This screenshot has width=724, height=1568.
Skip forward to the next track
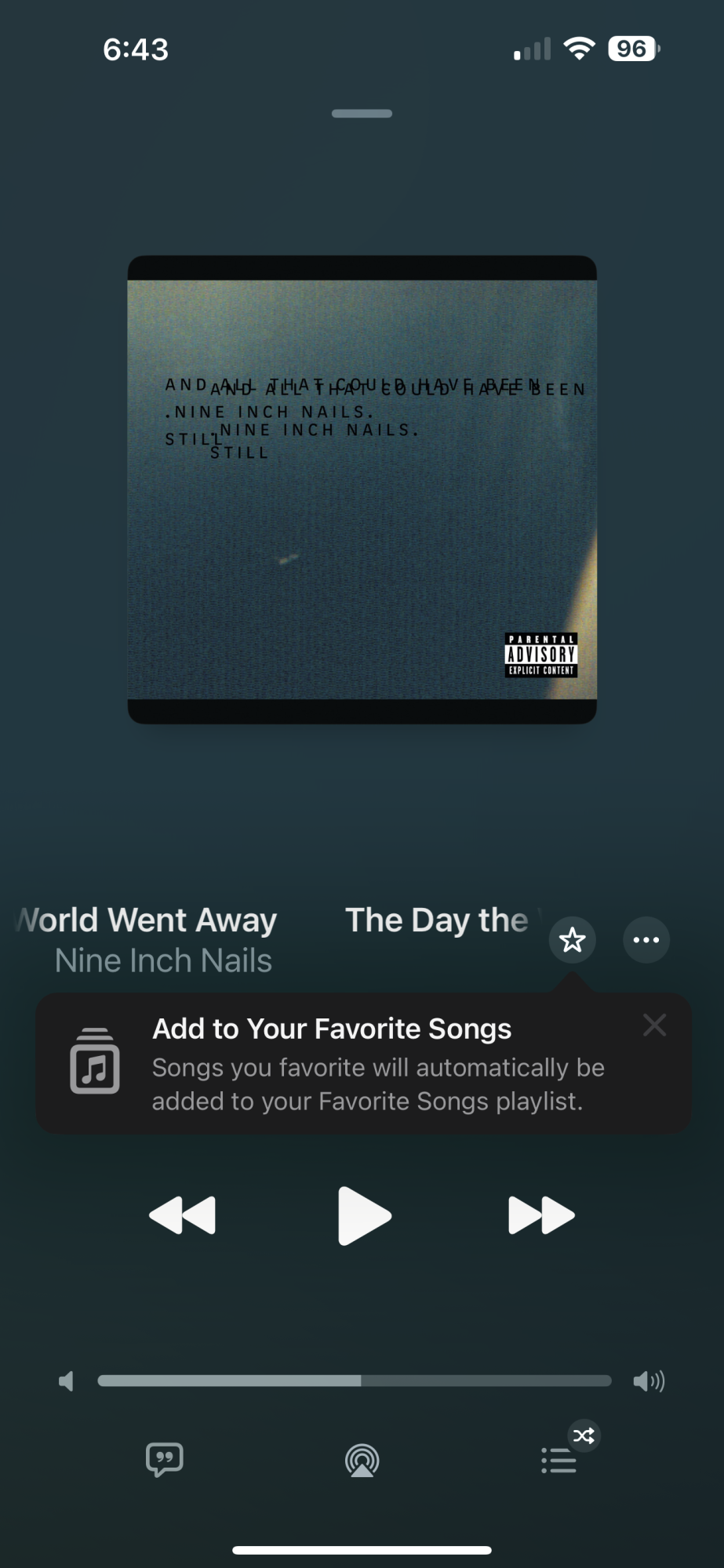[x=541, y=1215]
